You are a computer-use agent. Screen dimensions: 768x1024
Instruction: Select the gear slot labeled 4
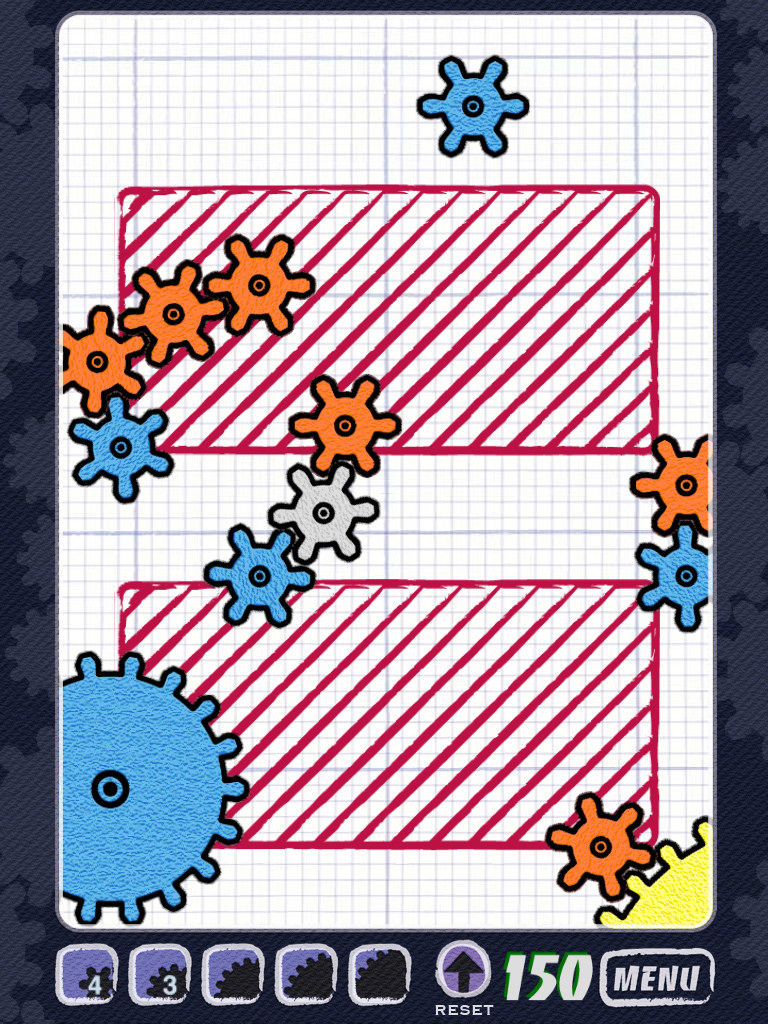coord(90,975)
